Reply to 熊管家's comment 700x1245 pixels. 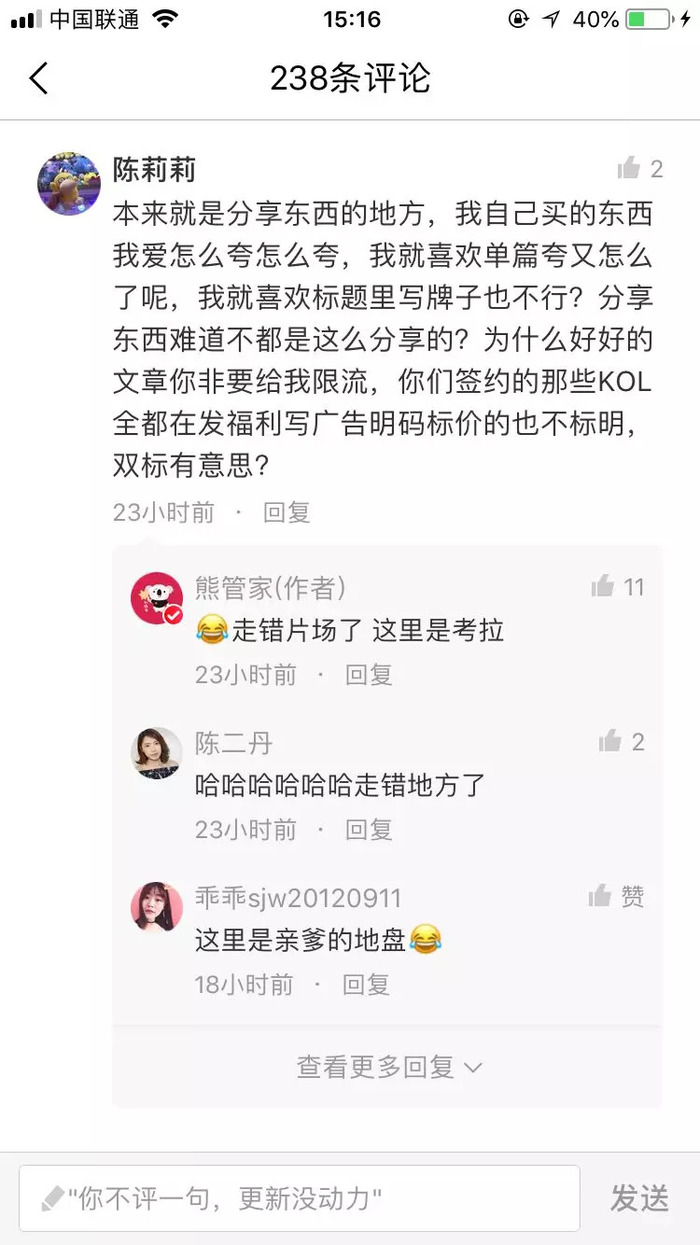(x=369, y=675)
